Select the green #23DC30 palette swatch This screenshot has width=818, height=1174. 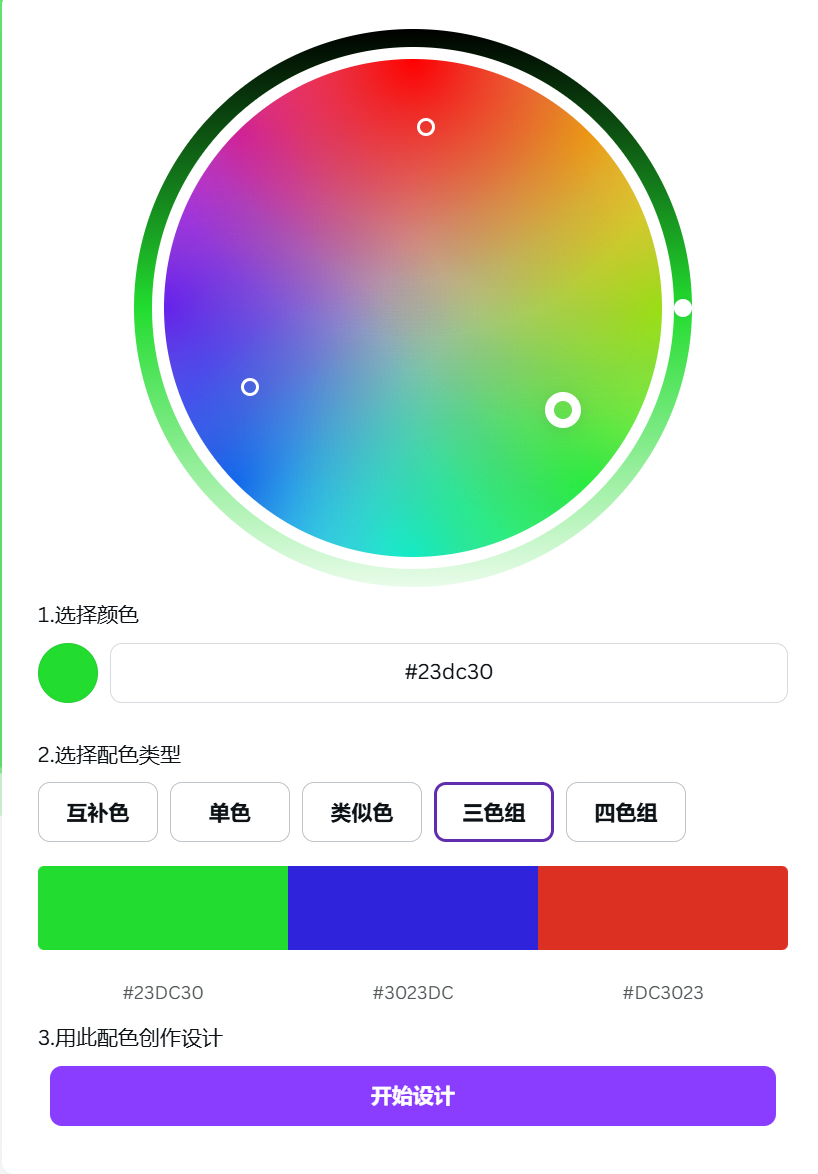(163, 908)
